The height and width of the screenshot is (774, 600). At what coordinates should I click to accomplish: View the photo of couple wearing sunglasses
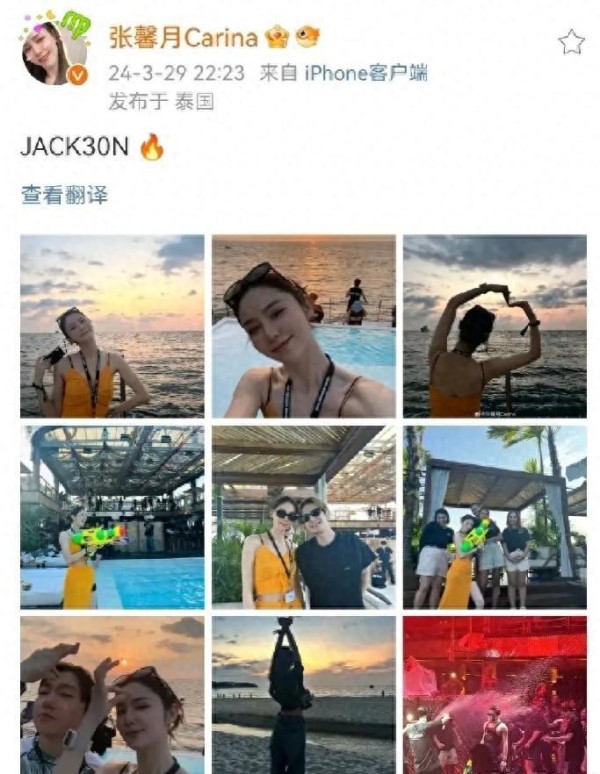point(303,517)
